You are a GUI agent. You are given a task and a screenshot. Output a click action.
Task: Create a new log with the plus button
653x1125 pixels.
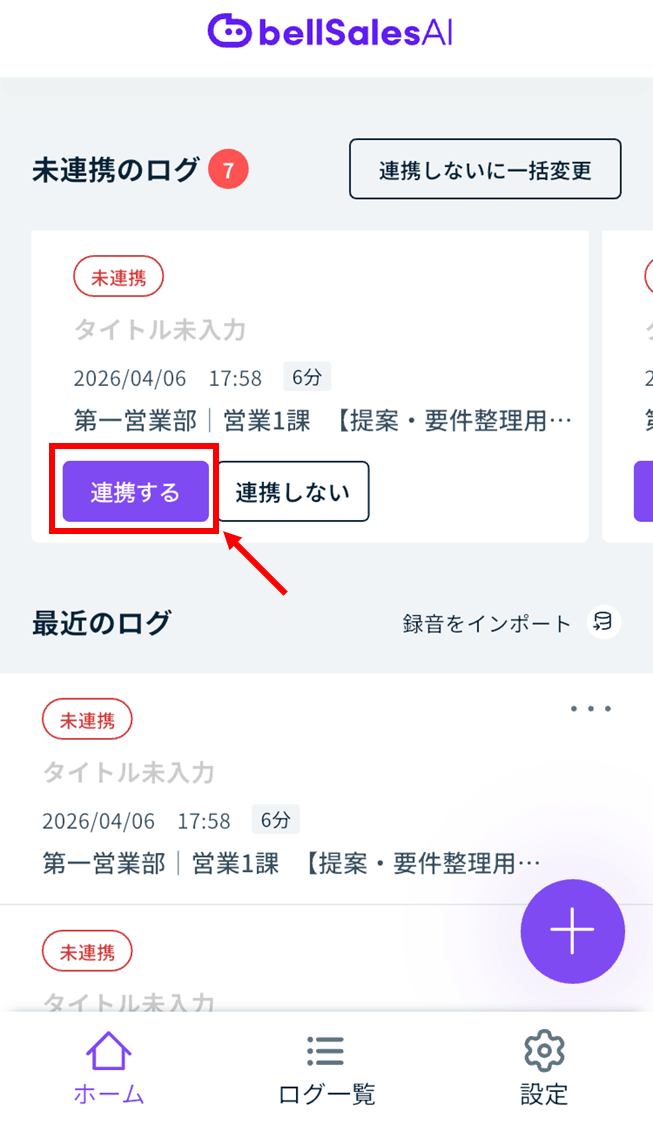pyautogui.click(x=572, y=931)
